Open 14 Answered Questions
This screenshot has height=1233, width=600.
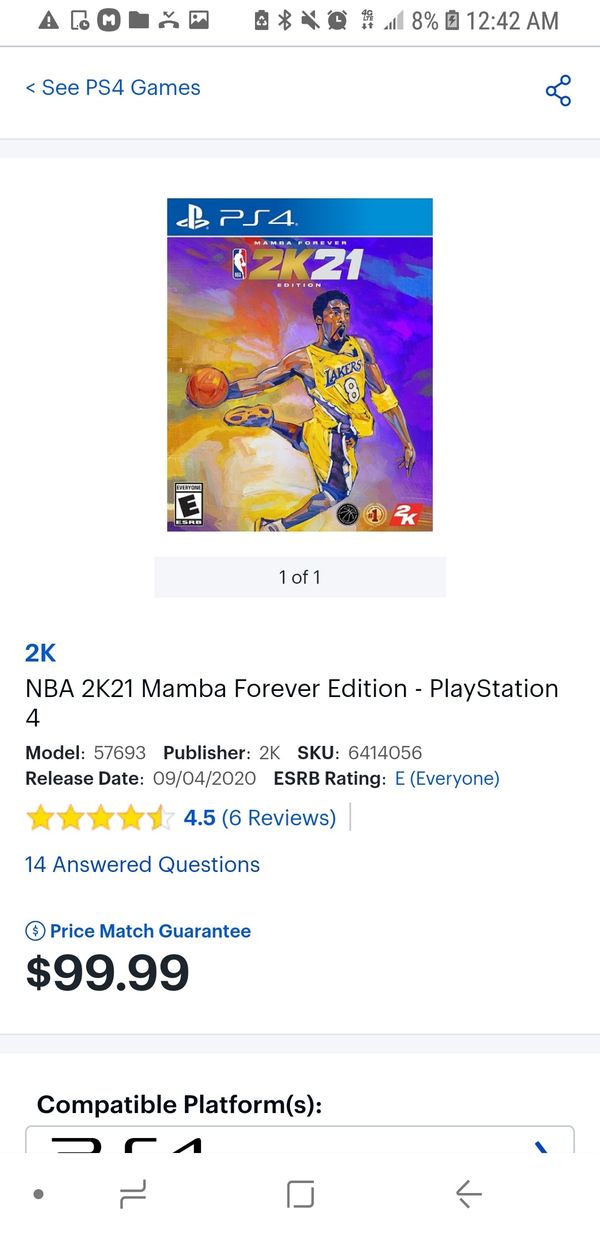click(142, 865)
